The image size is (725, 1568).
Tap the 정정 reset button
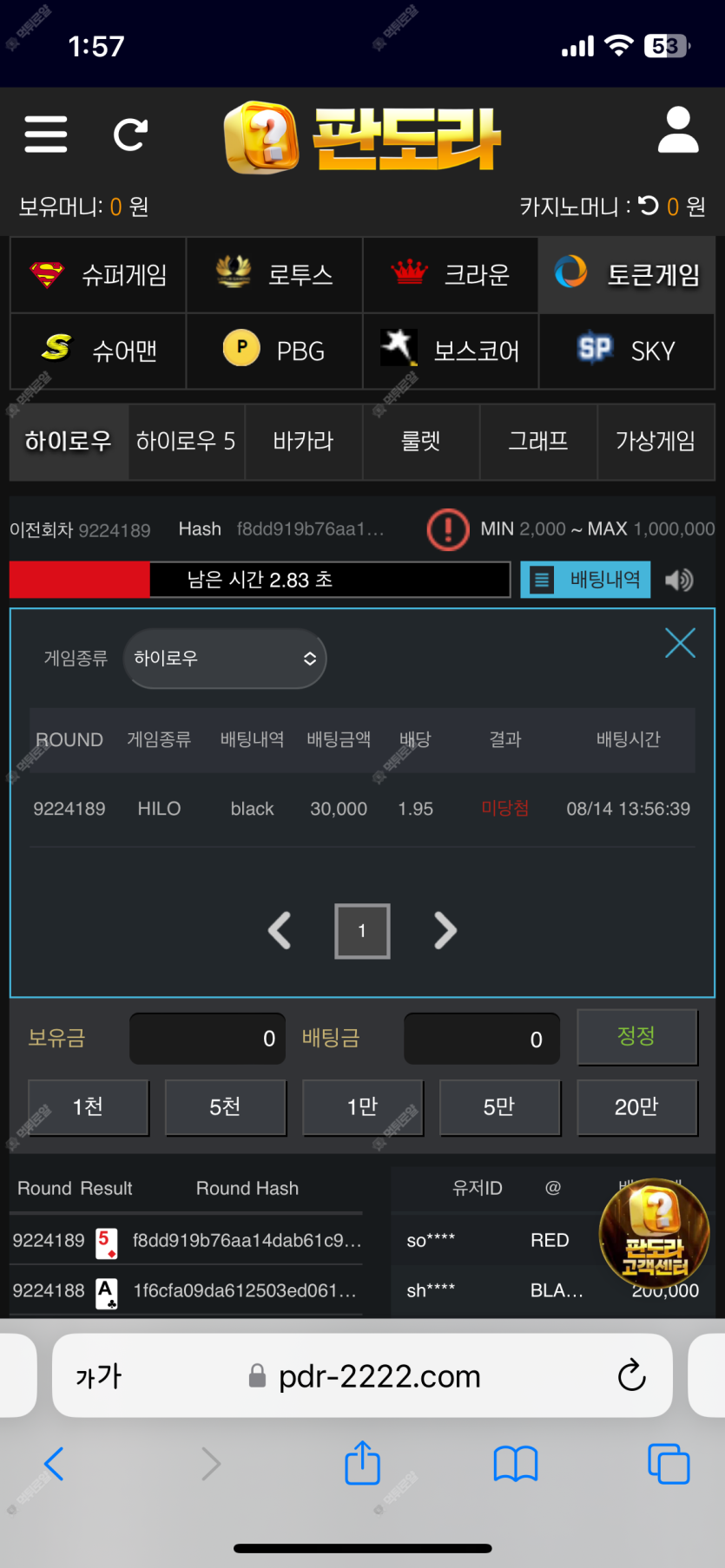[x=636, y=1036]
